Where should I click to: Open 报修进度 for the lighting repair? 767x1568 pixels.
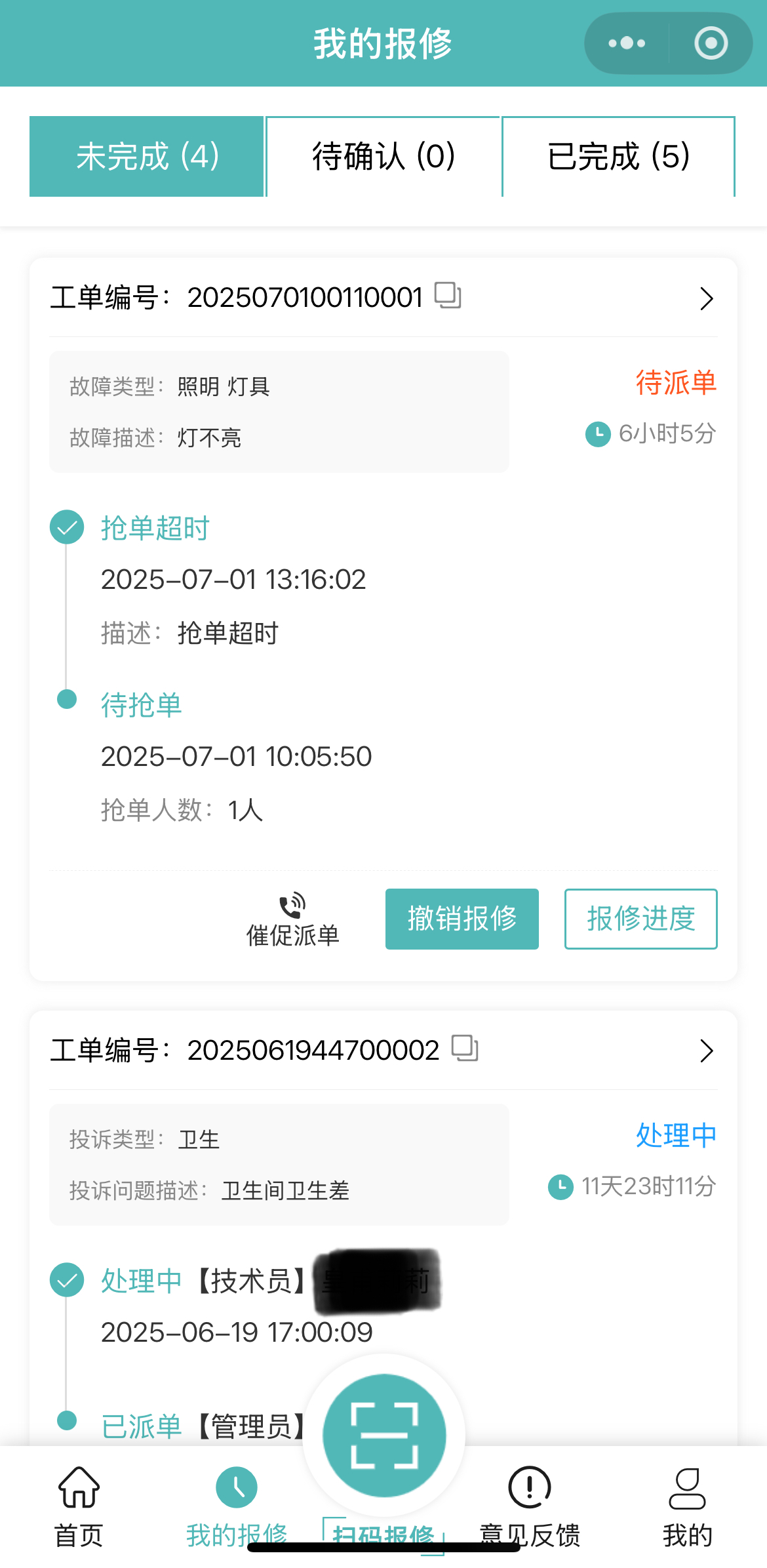(x=640, y=919)
